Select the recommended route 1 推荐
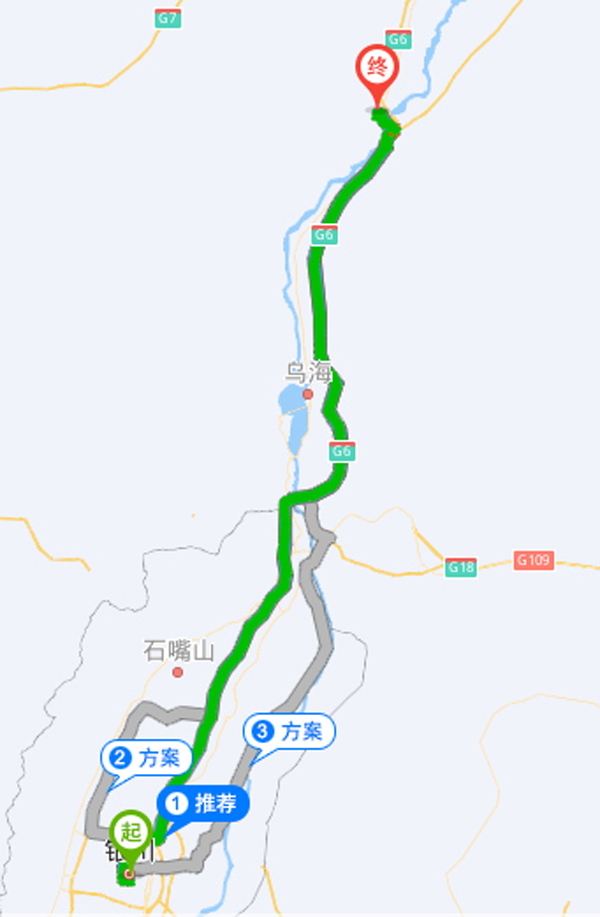 [203, 804]
